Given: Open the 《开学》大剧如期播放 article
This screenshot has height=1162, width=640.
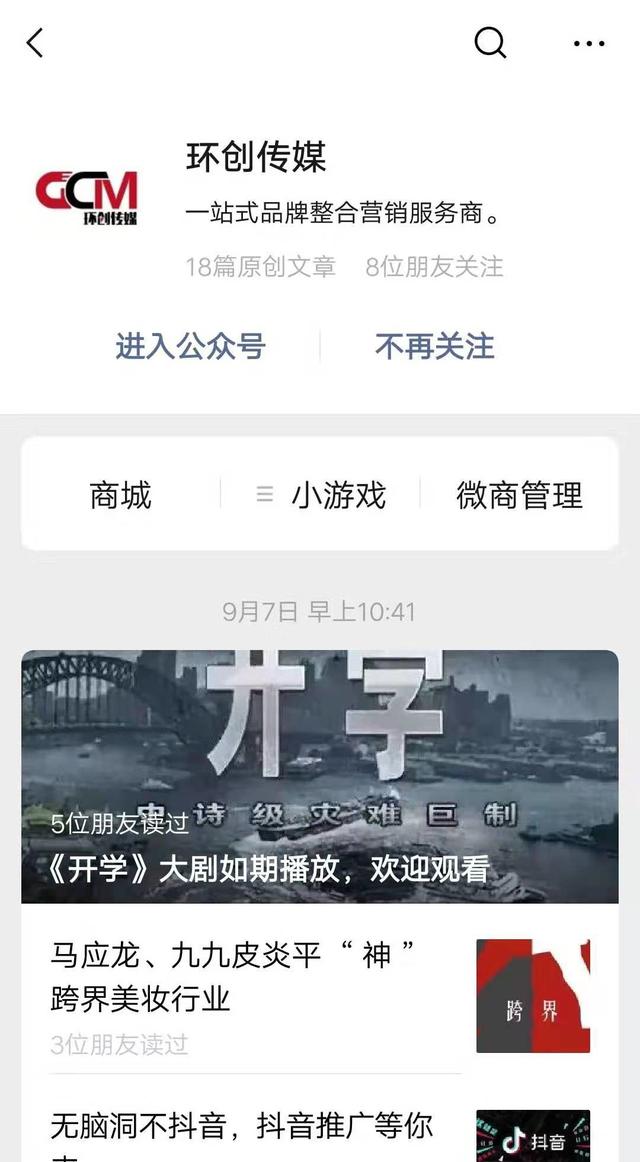Looking at the screenshot, I should click(320, 777).
